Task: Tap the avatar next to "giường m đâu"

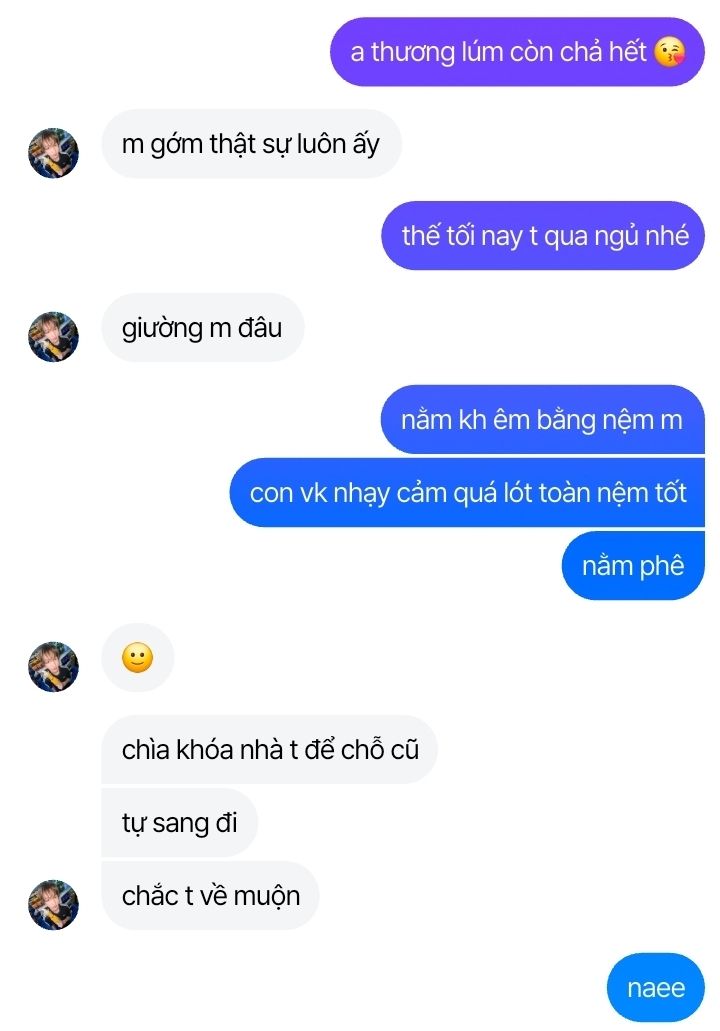Action: [53, 336]
